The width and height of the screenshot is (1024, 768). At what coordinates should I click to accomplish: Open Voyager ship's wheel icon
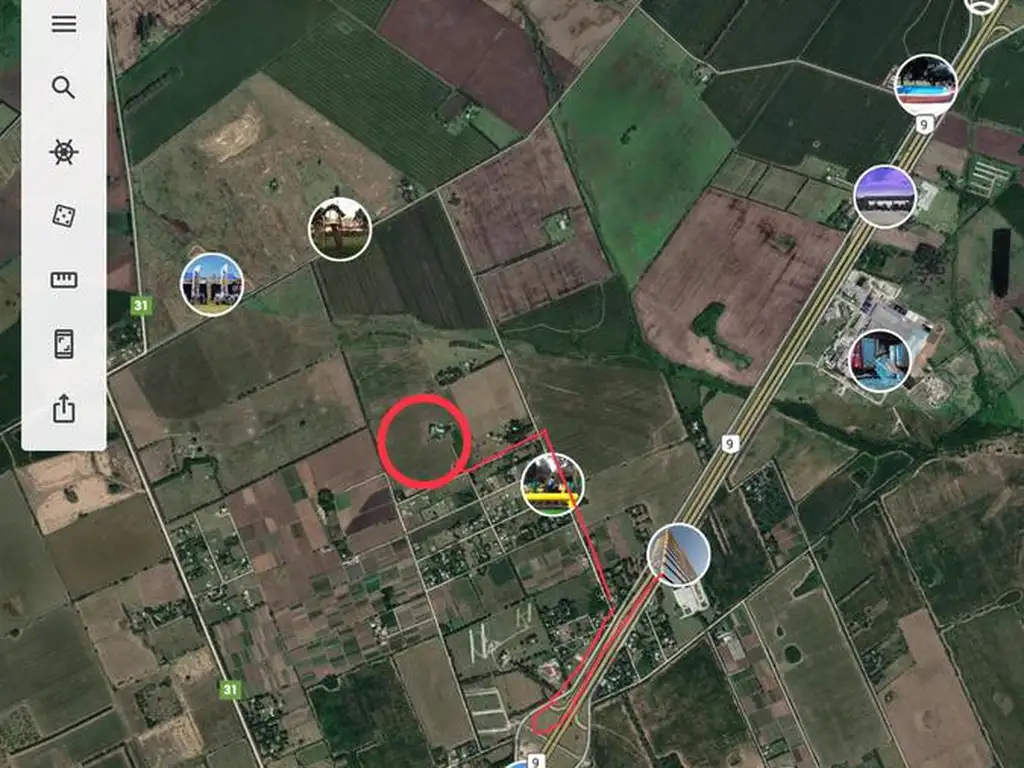pyautogui.click(x=64, y=152)
